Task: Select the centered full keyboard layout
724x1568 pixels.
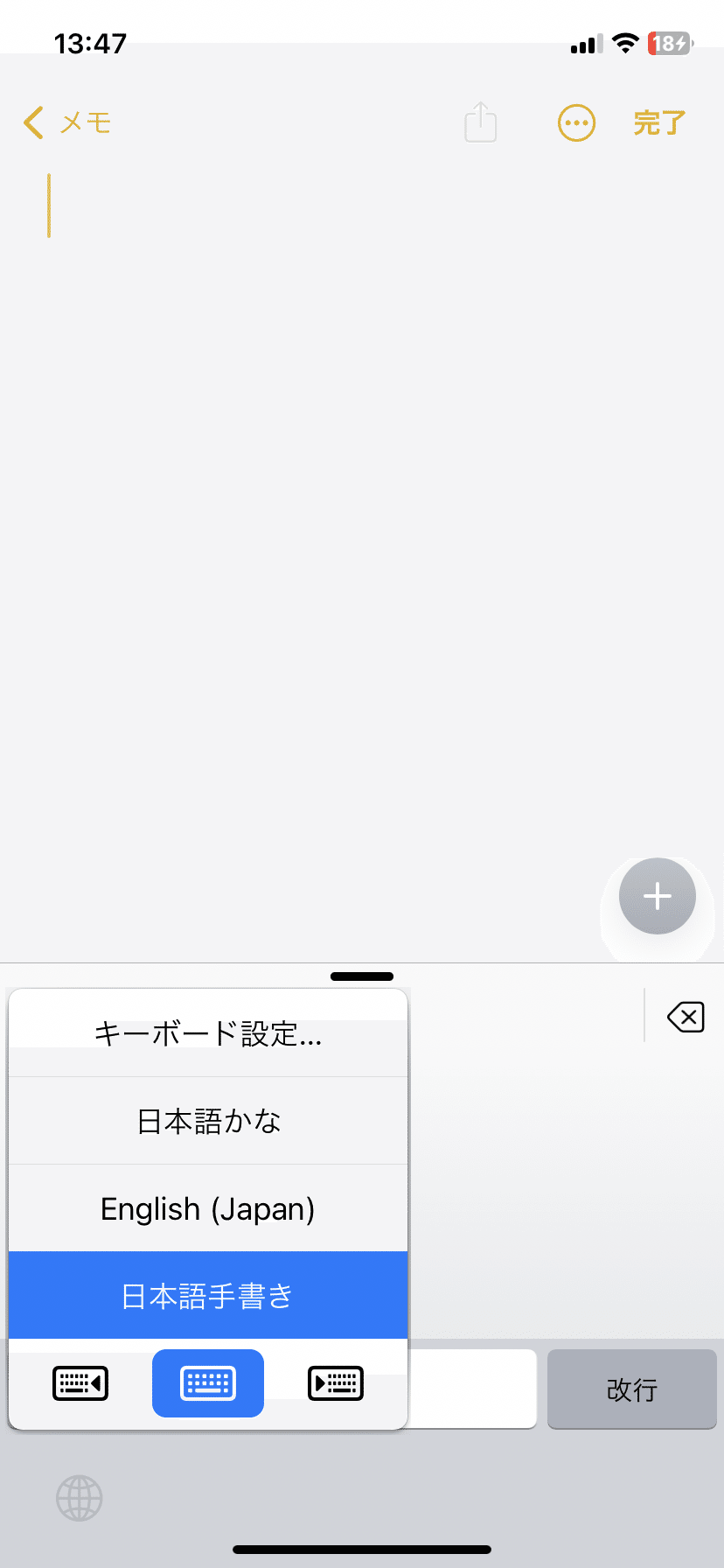Action: tap(208, 1383)
